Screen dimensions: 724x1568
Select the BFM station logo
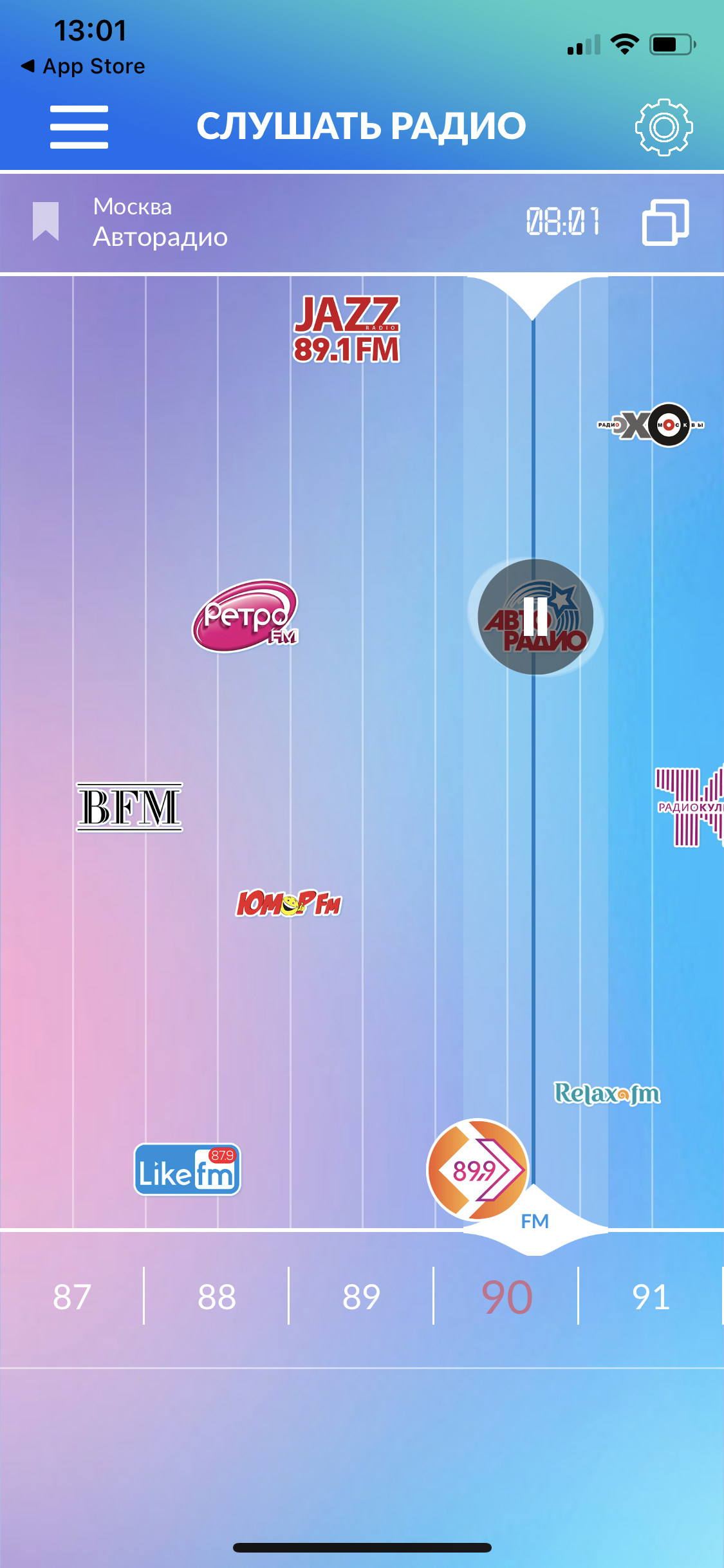pos(129,807)
